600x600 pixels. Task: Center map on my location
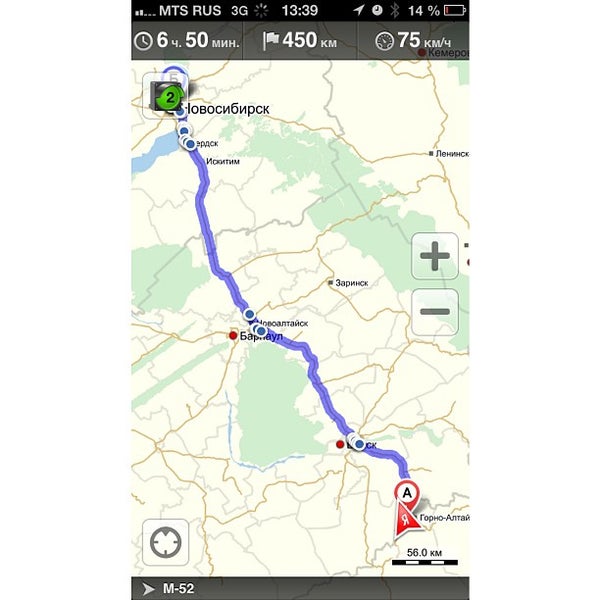click(165, 544)
